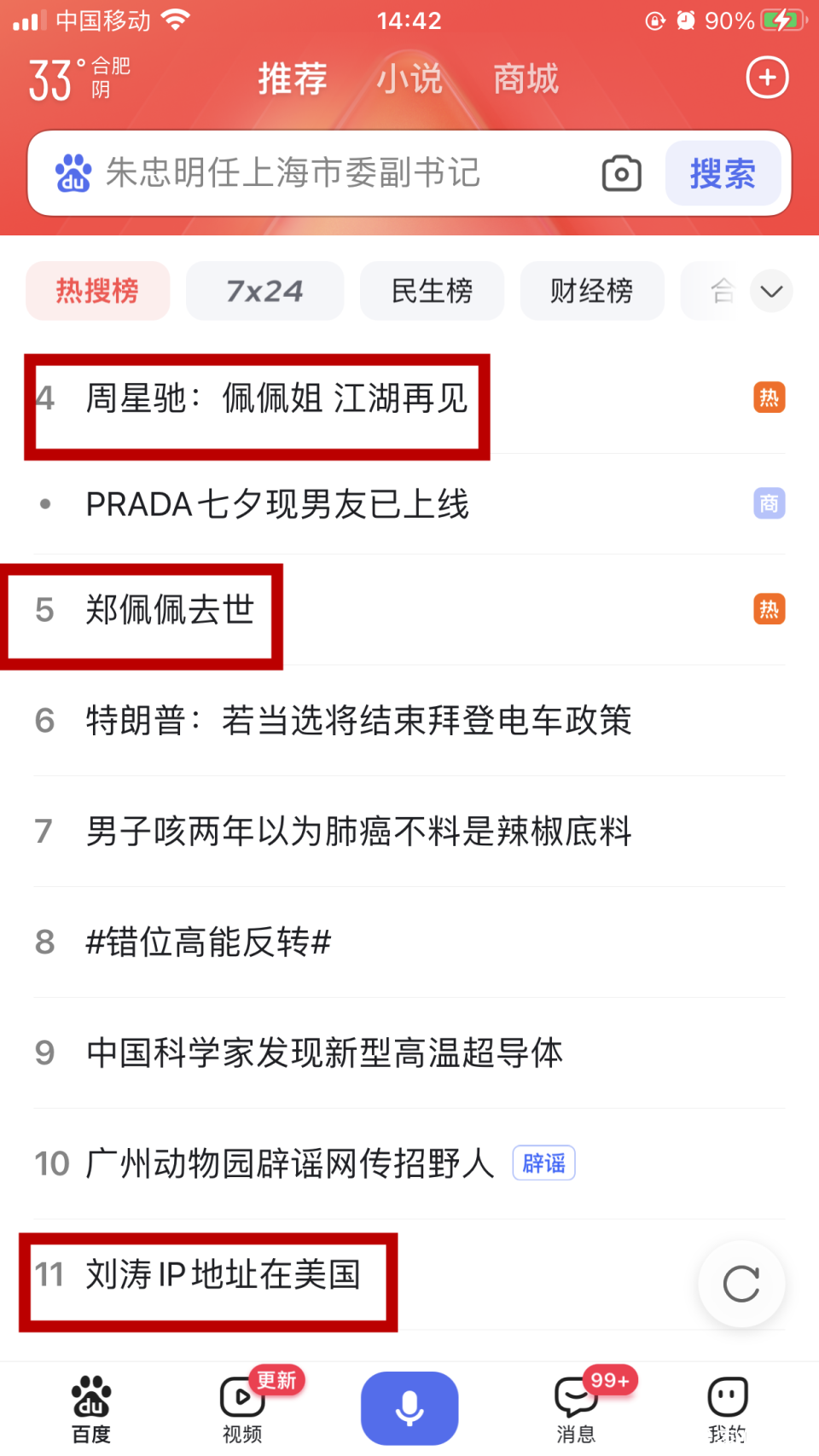Switch to the 视频 tab
This screenshot has width=819, height=1456.
(242, 1407)
